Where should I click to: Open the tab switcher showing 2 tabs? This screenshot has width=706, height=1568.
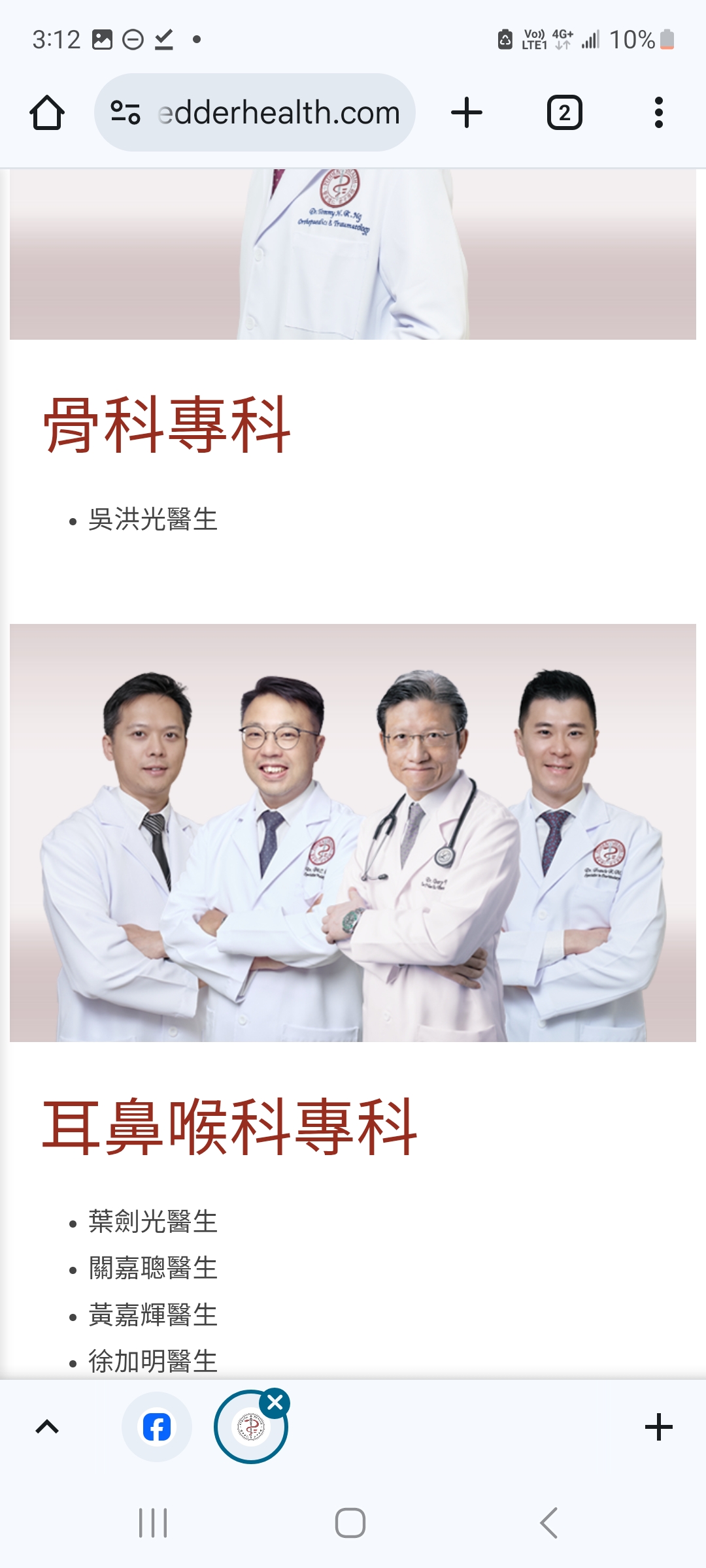(564, 113)
